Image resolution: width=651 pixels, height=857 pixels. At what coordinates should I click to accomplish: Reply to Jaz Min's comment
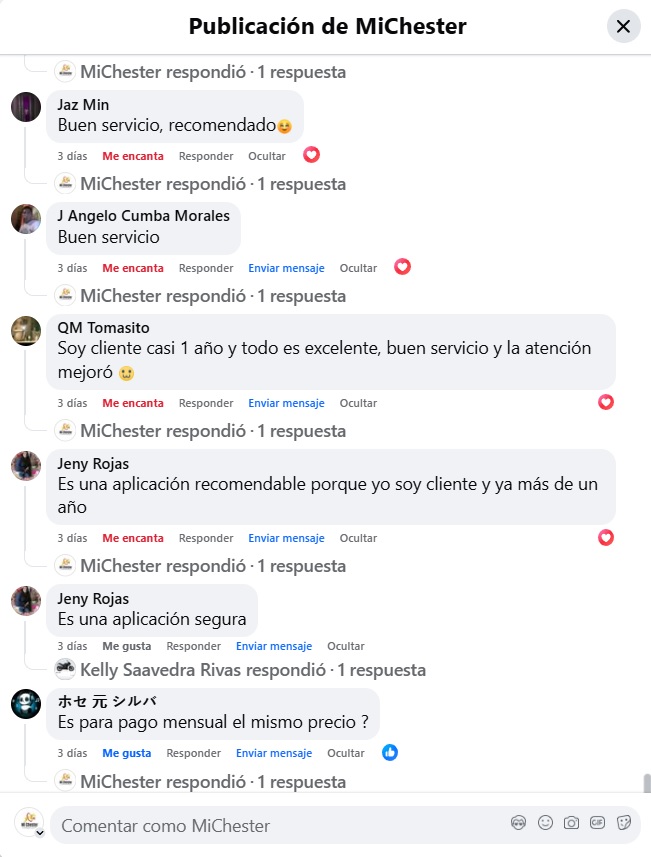click(206, 156)
